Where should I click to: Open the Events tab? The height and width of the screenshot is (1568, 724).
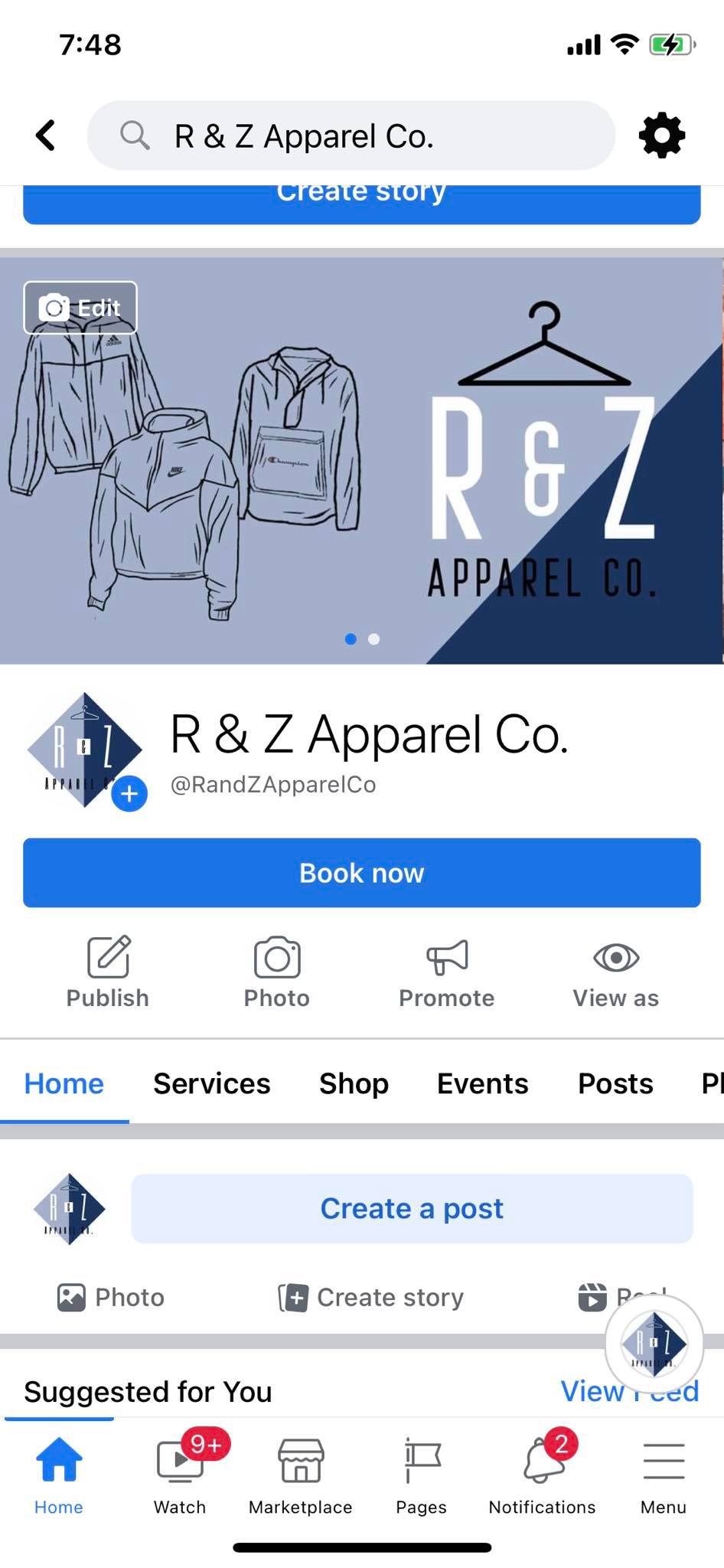(x=482, y=1083)
